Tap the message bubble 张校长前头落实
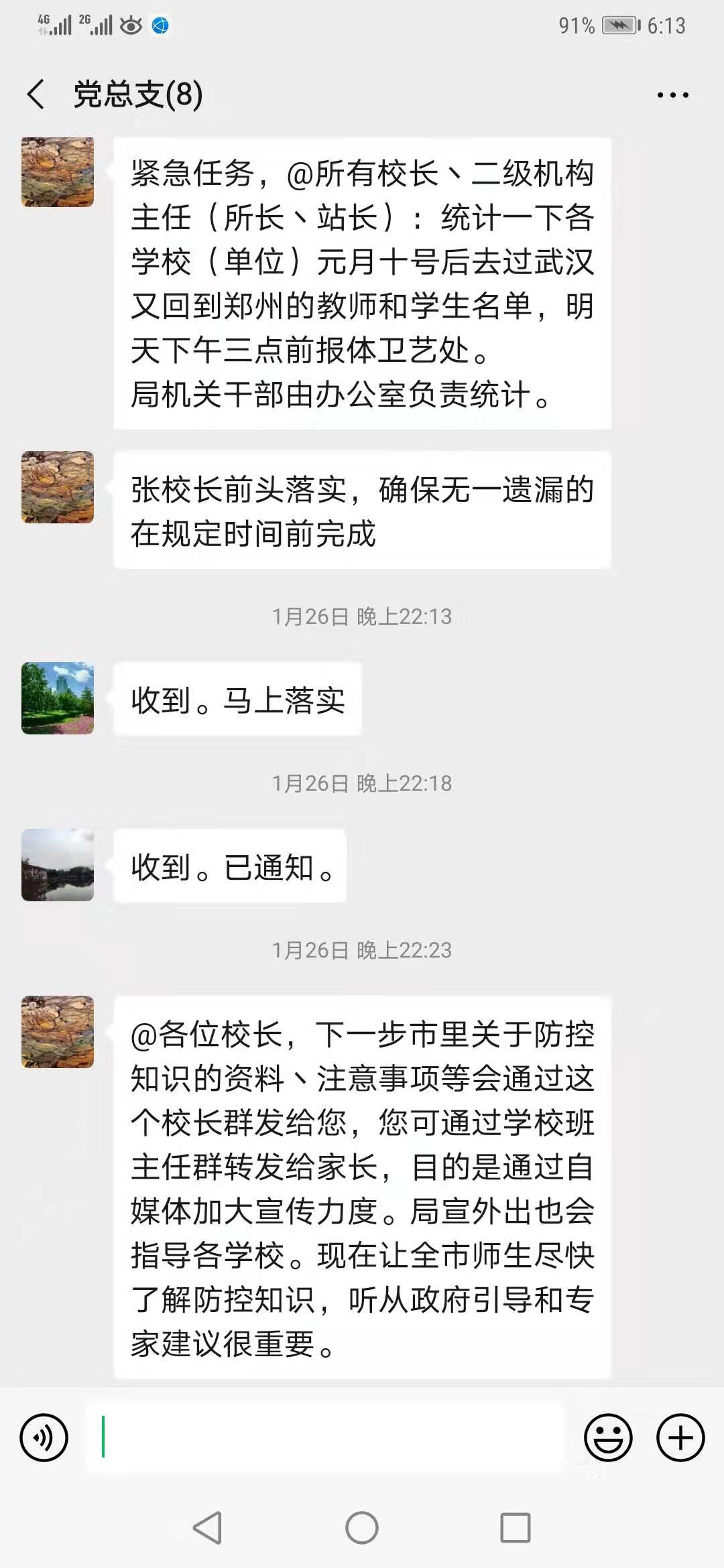This screenshot has height=1568, width=724. pyautogui.click(x=362, y=509)
